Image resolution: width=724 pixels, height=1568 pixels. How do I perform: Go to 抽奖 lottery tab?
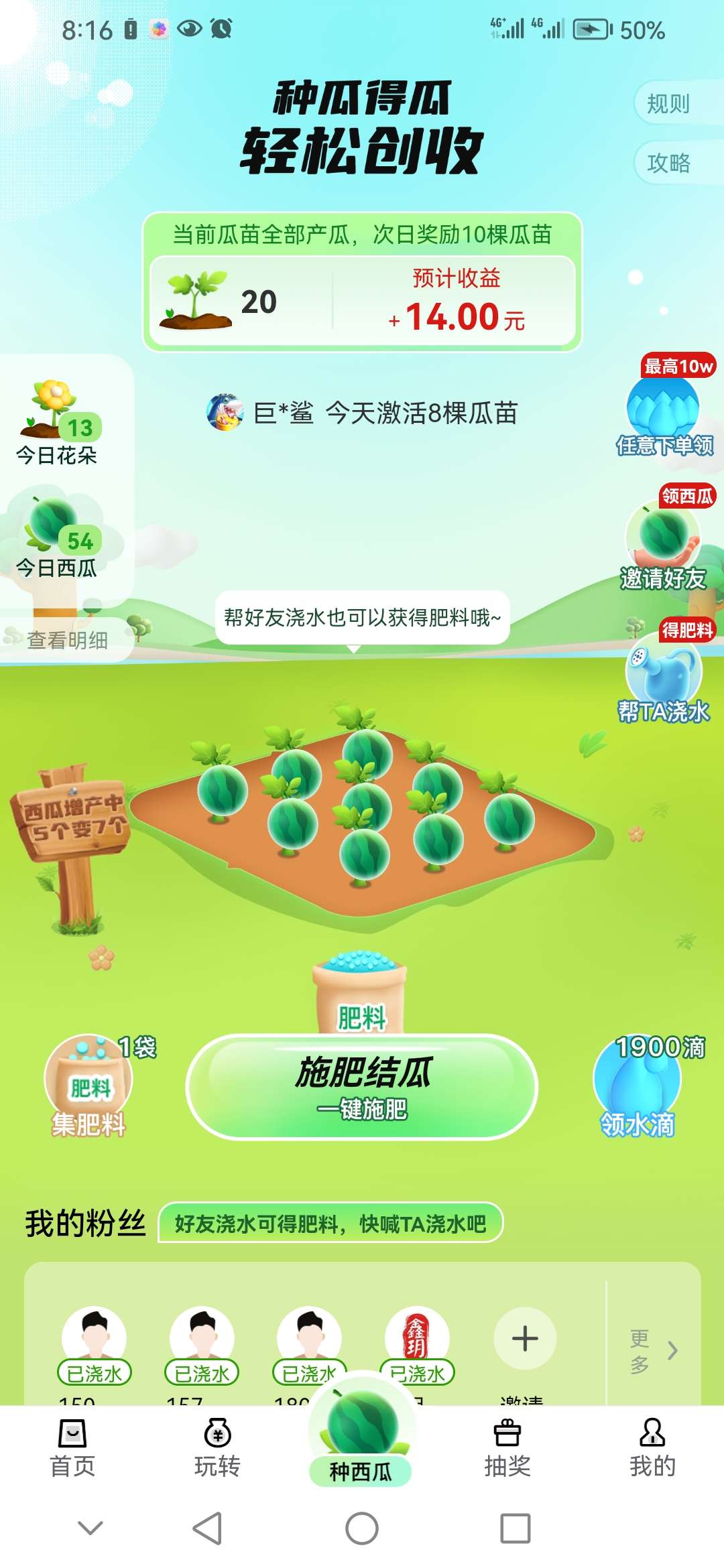coord(507,1449)
